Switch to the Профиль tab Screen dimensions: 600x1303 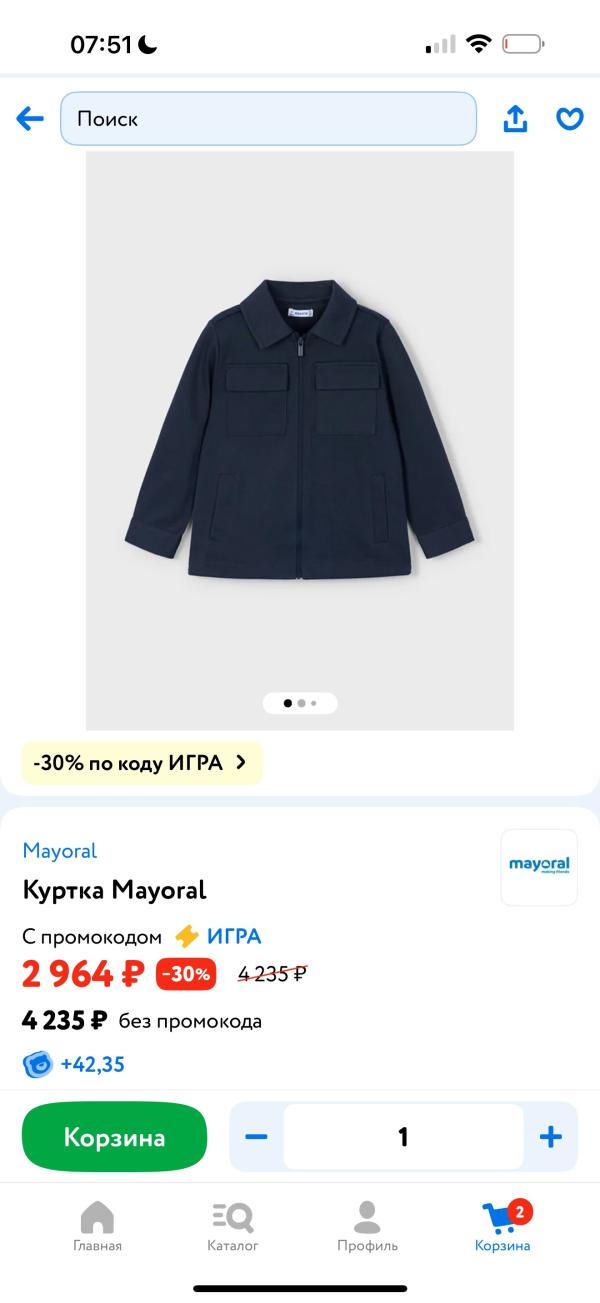click(x=367, y=1227)
